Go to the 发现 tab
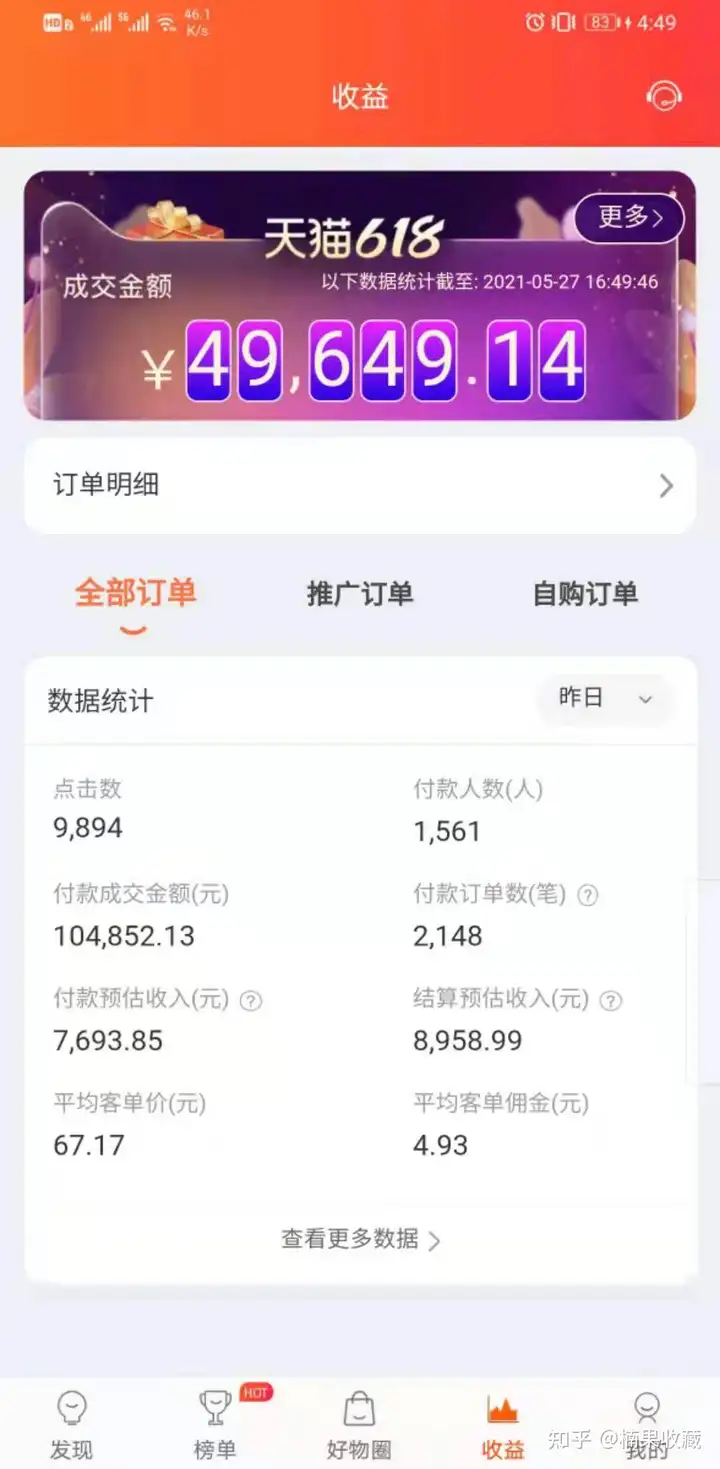This screenshot has height=1469, width=720. [72, 1424]
